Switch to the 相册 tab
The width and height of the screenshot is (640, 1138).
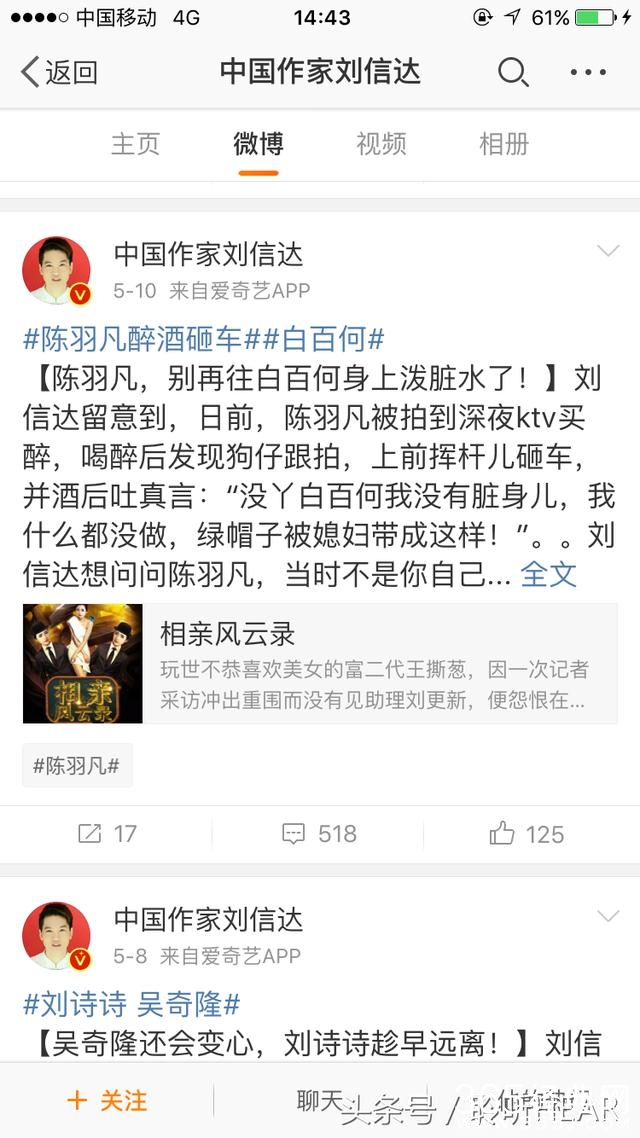(504, 144)
